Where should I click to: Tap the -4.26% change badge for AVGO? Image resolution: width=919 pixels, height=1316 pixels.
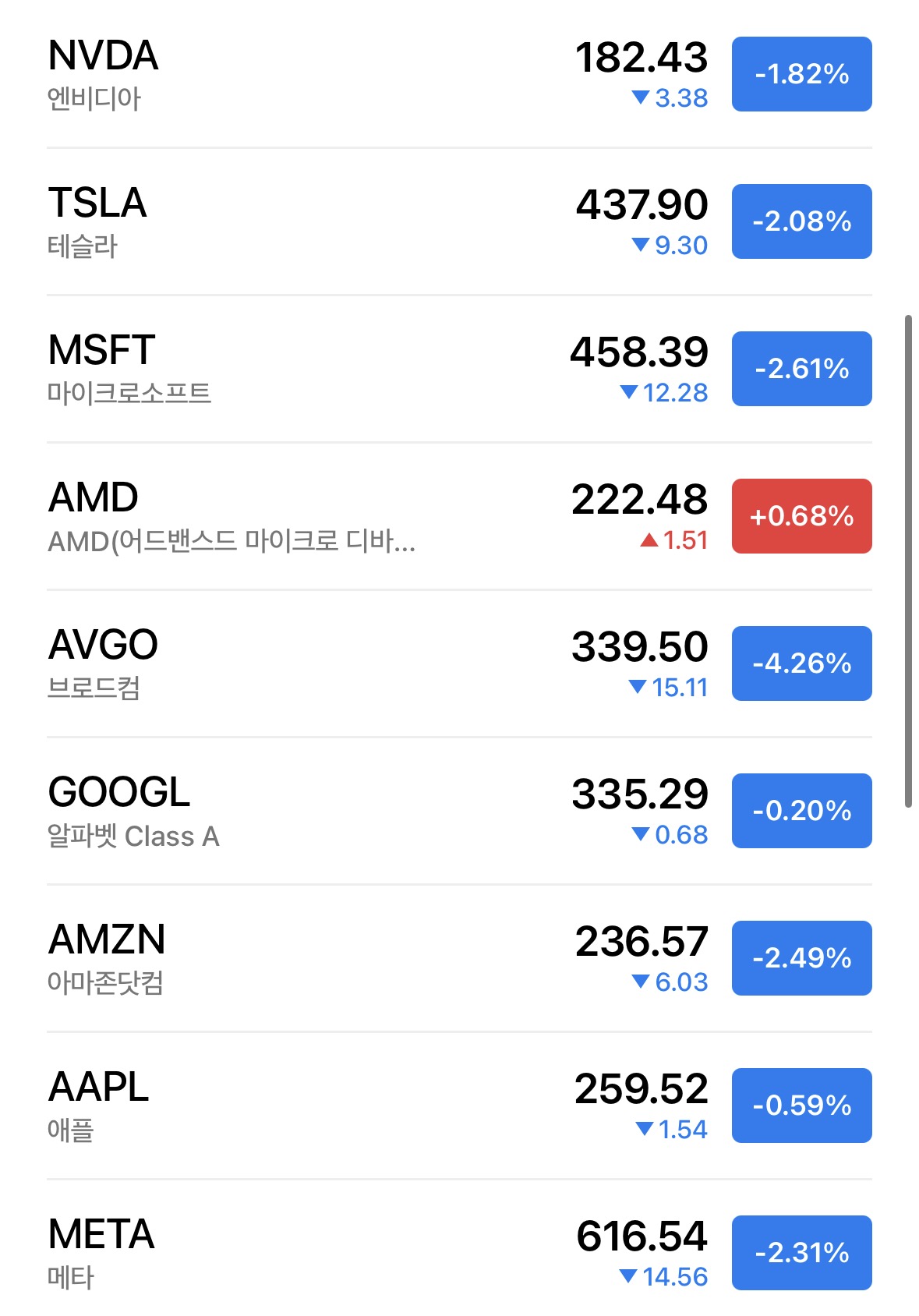pos(801,663)
